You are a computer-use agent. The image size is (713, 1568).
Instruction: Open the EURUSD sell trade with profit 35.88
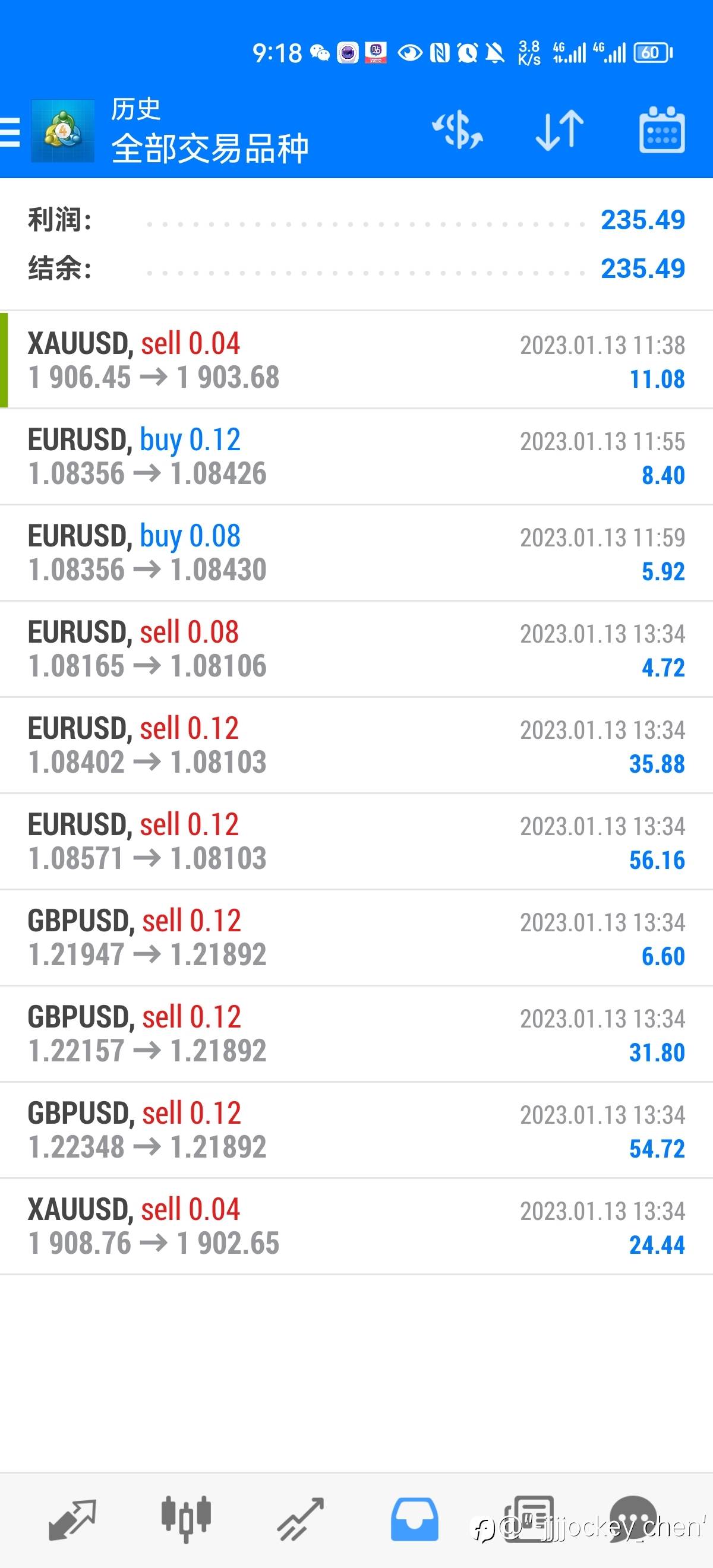[x=356, y=744]
